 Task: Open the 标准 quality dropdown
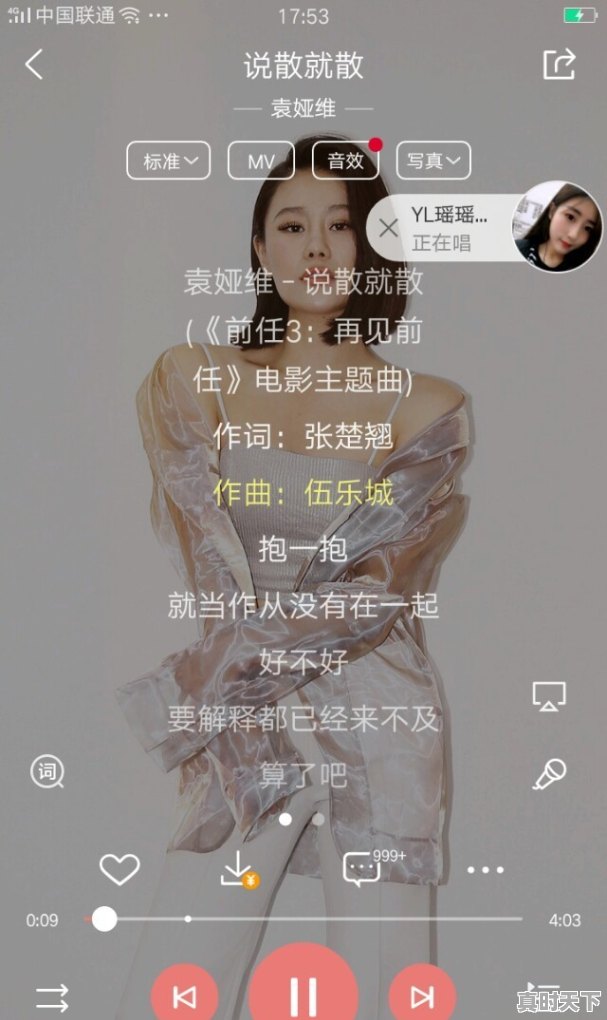click(169, 160)
